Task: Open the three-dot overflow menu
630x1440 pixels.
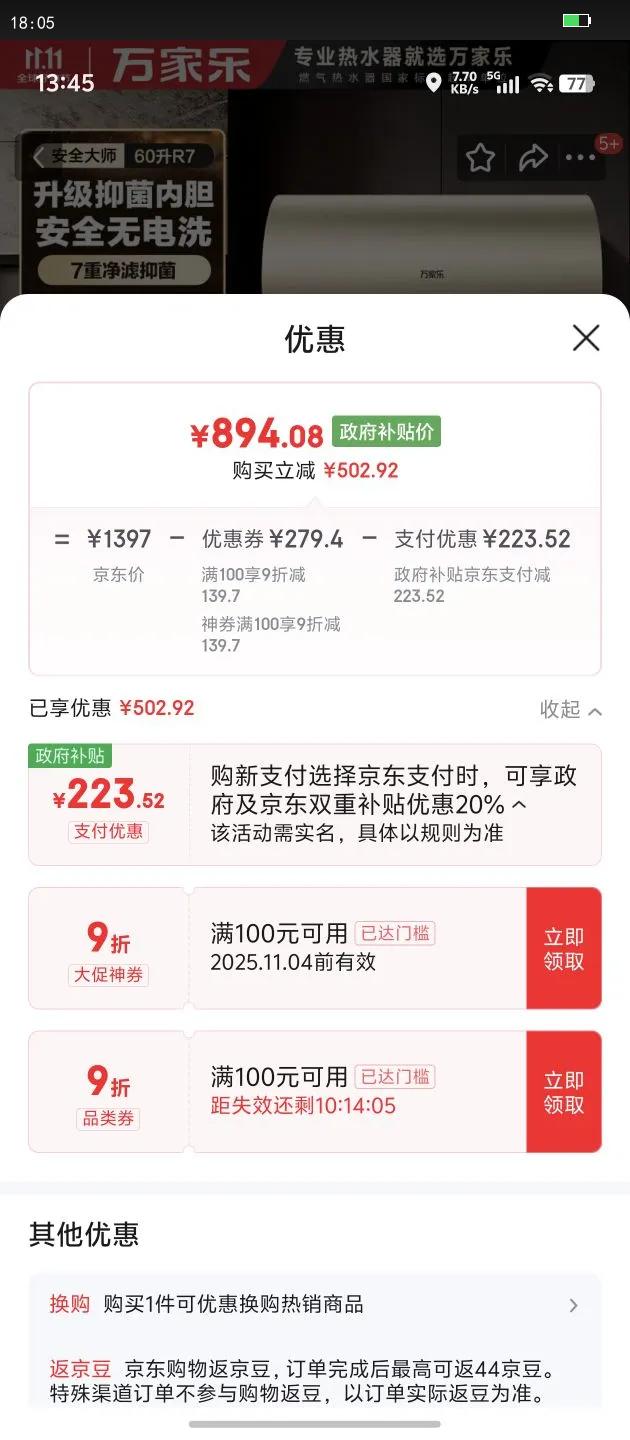Action: (x=581, y=157)
